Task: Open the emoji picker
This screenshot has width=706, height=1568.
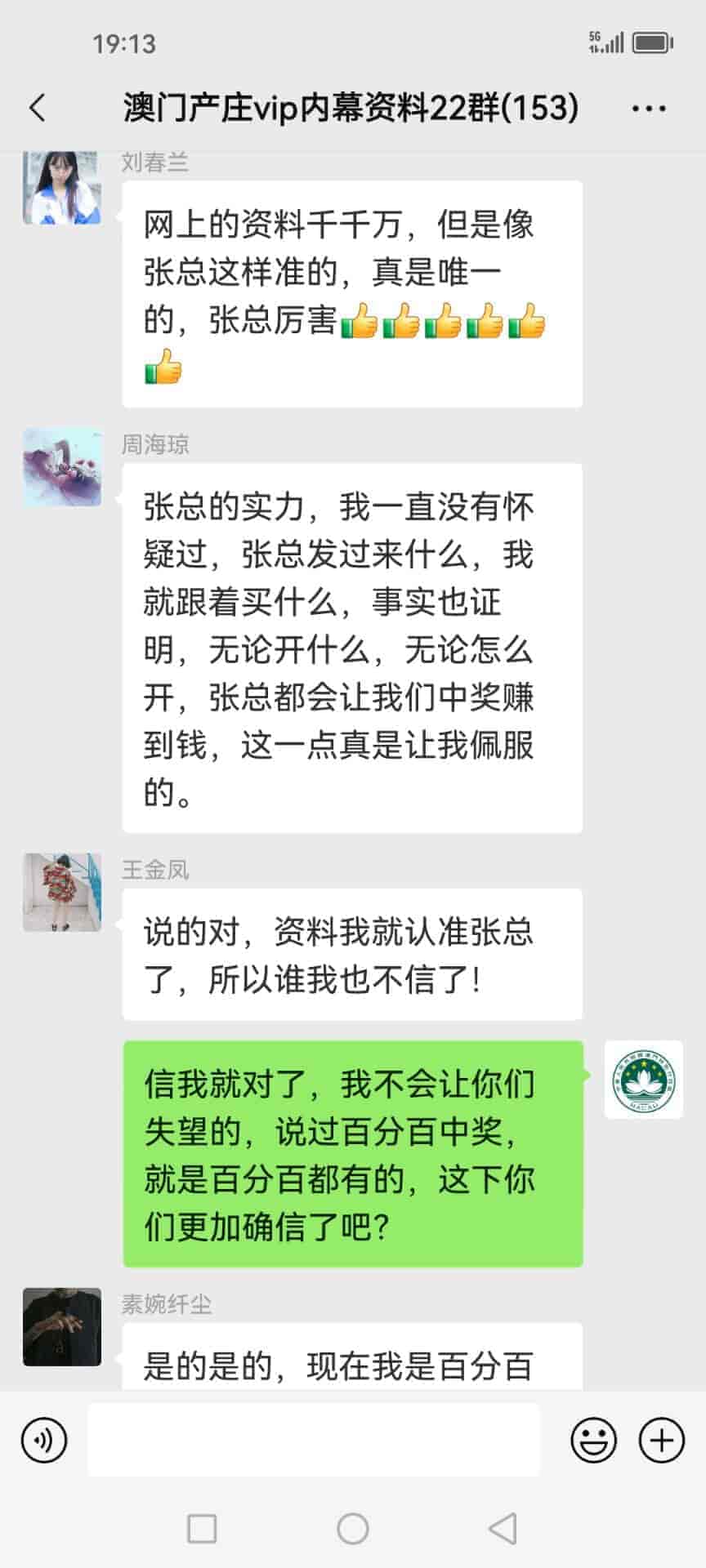Action: [x=593, y=1440]
